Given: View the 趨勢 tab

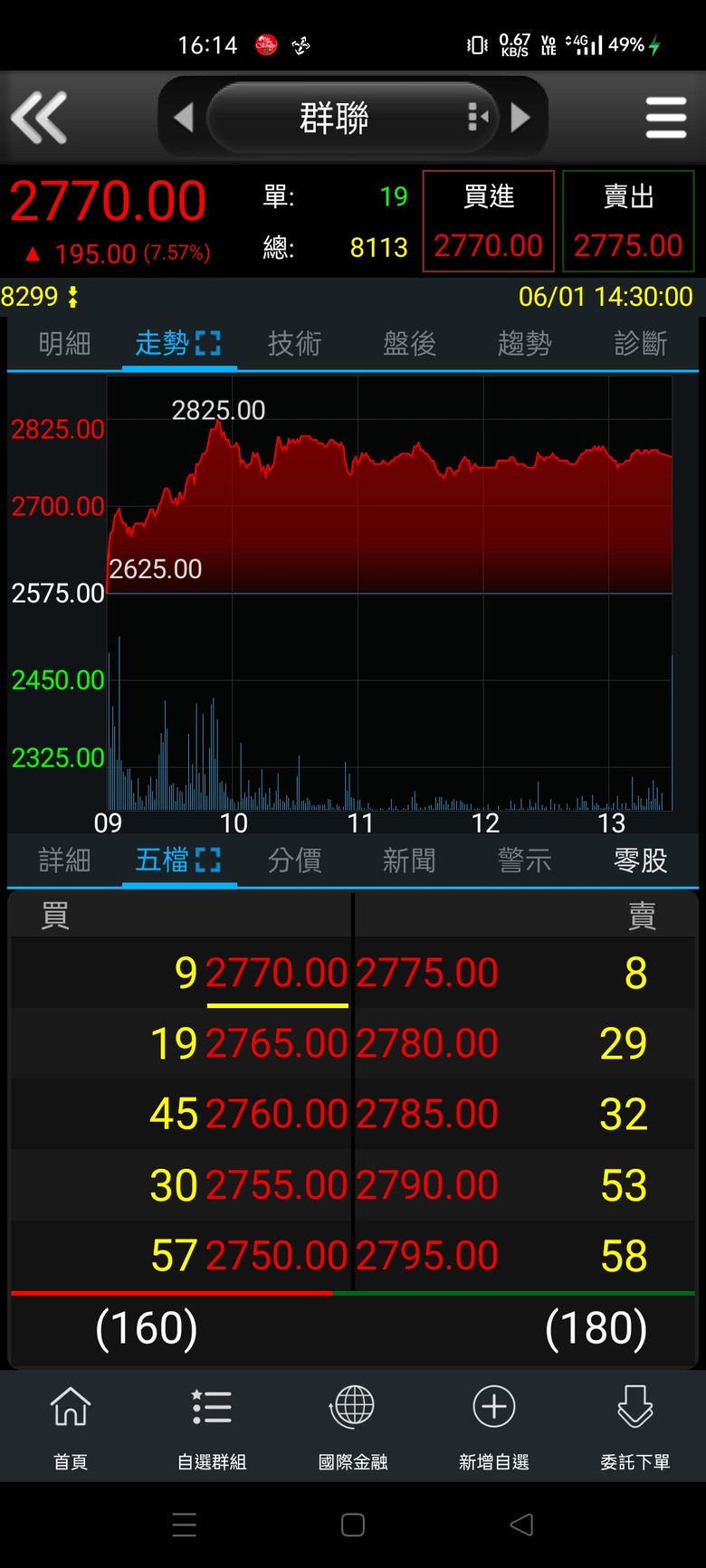Looking at the screenshot, I should click(524, 344).
